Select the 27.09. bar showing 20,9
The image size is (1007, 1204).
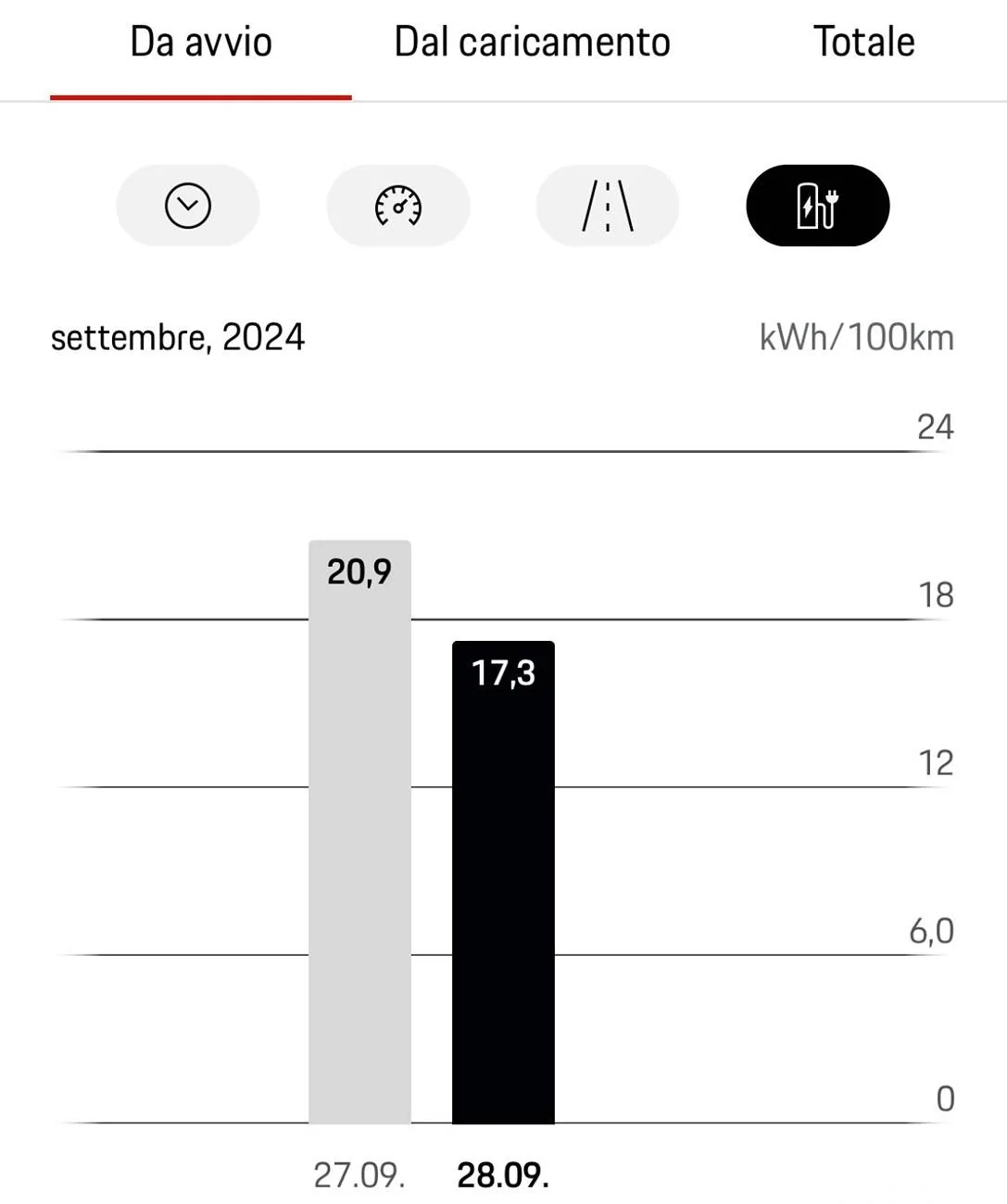click(x=359, y=834)
